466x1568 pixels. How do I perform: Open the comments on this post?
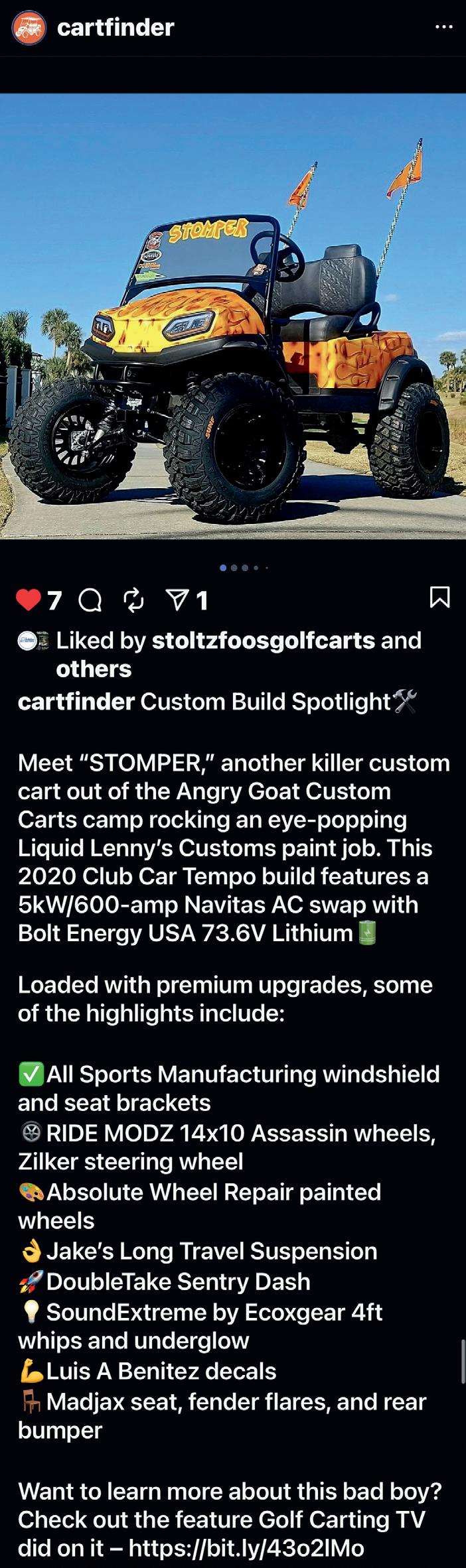pos(90,600)
